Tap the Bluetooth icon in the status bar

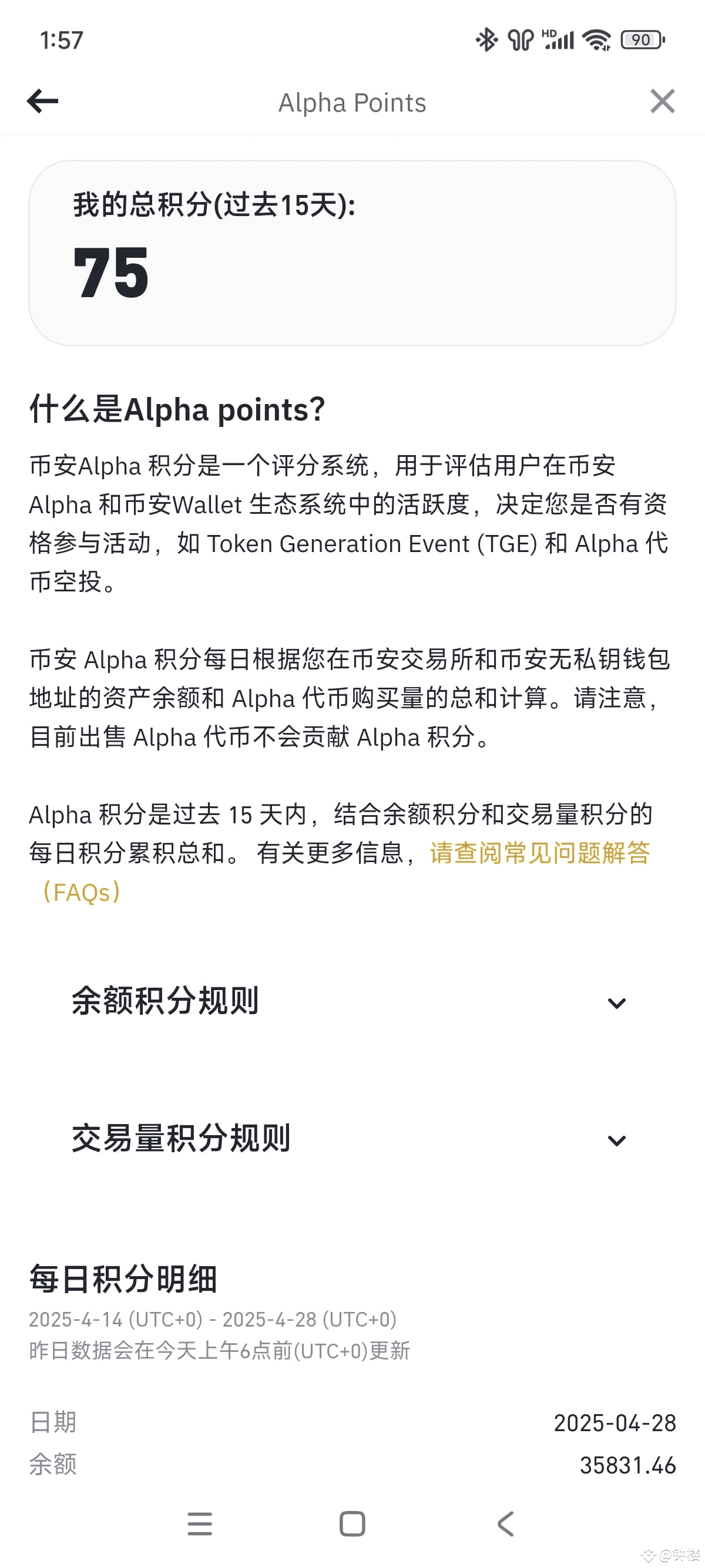pos(486,39)
